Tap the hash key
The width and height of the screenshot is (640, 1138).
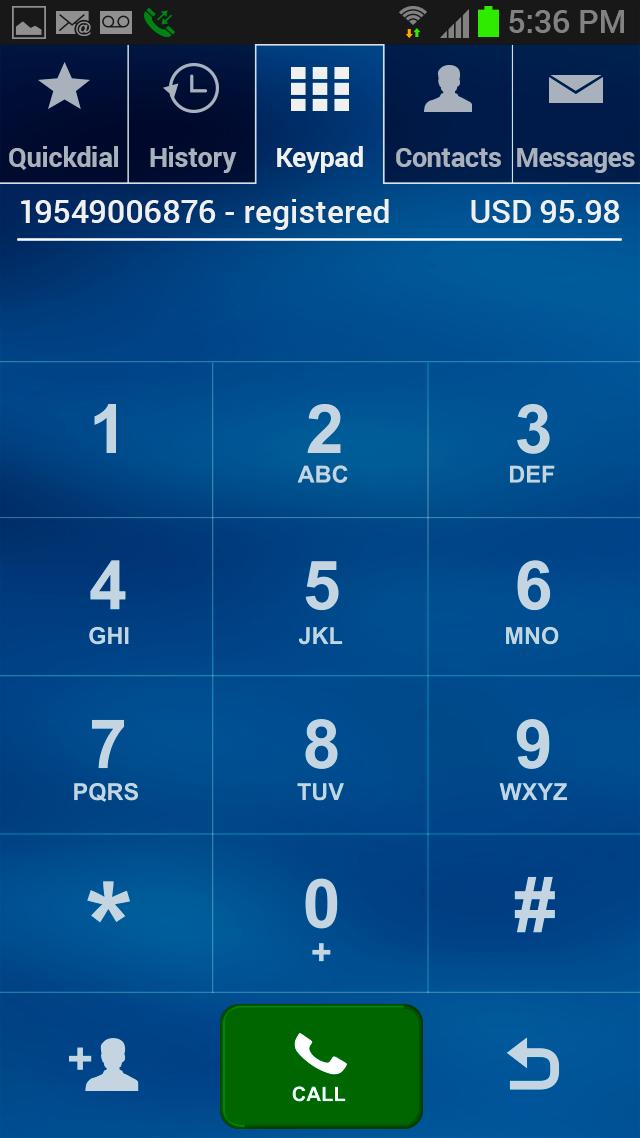[x=534, y=912]
